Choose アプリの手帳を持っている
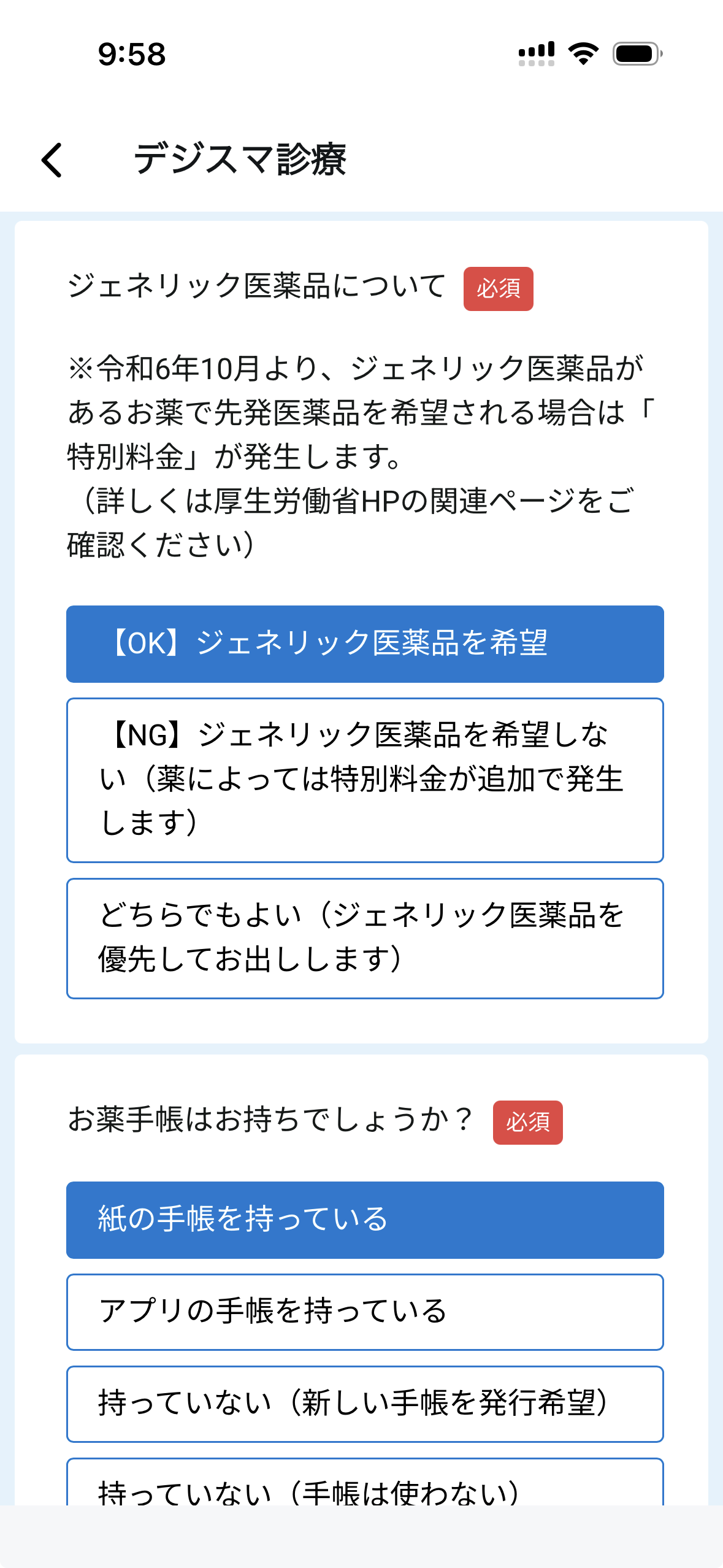Viewport: 723px width, 1568px height. coord(365,1312)
